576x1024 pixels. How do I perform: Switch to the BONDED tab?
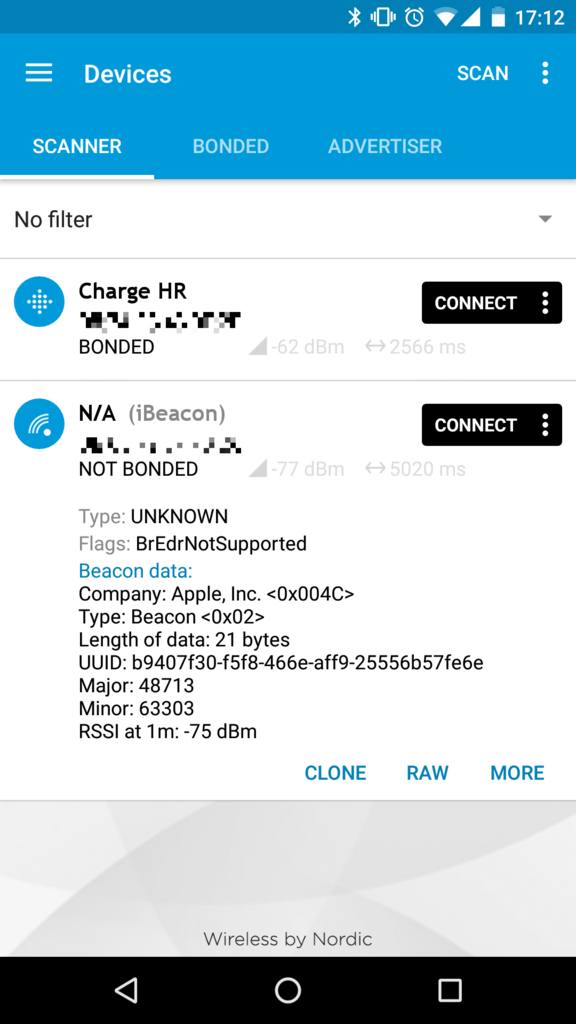[231, 146]
